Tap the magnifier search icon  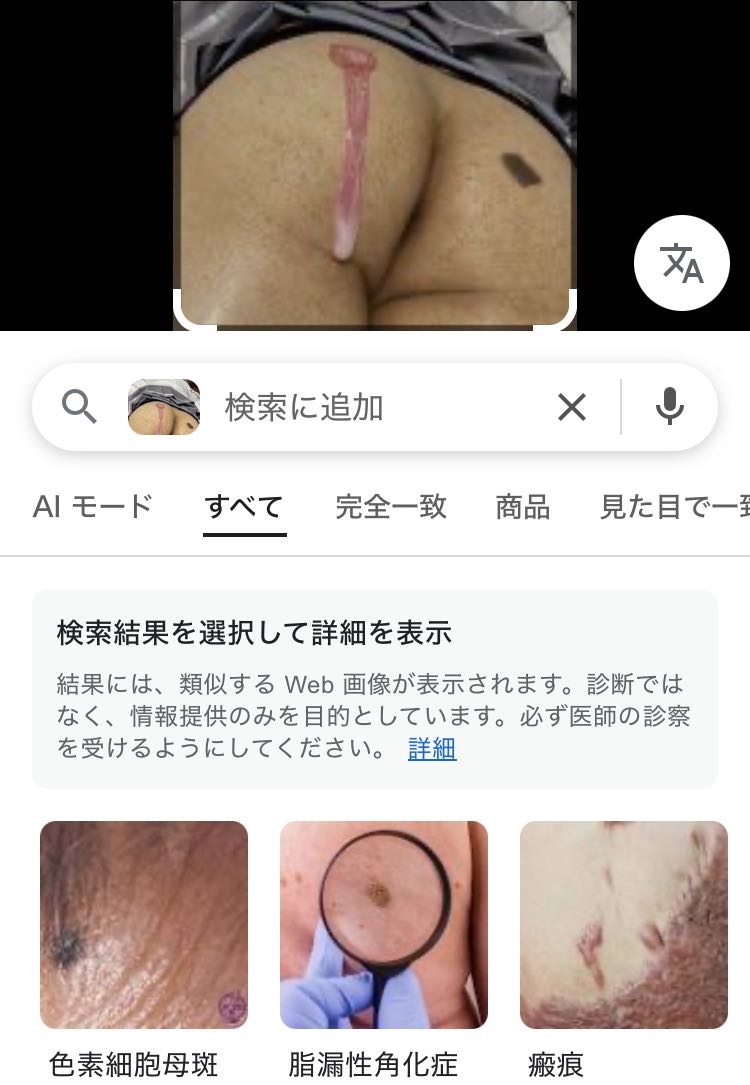tap(79, 407)
